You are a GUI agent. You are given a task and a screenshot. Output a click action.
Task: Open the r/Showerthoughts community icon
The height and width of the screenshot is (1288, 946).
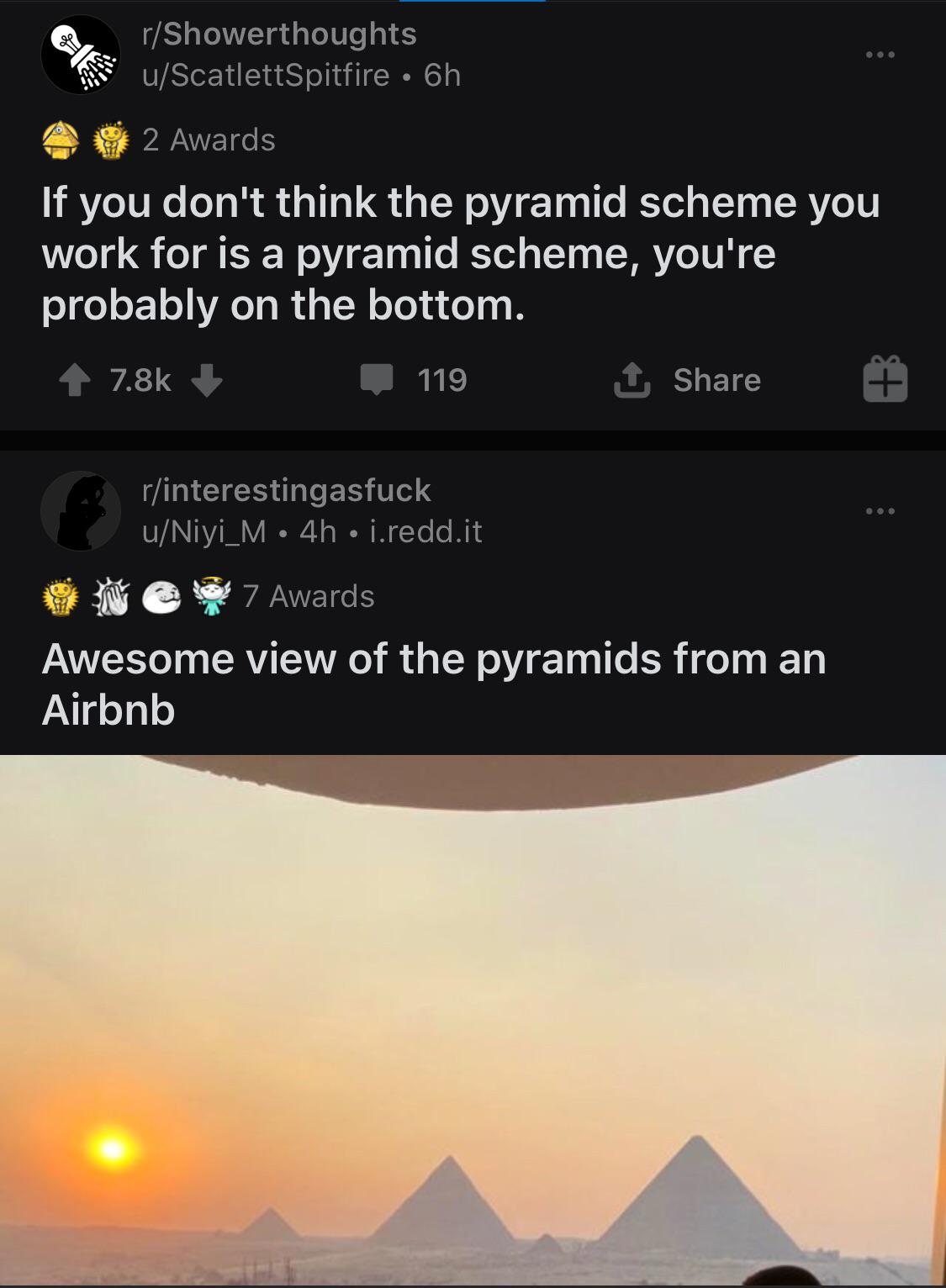82,55
